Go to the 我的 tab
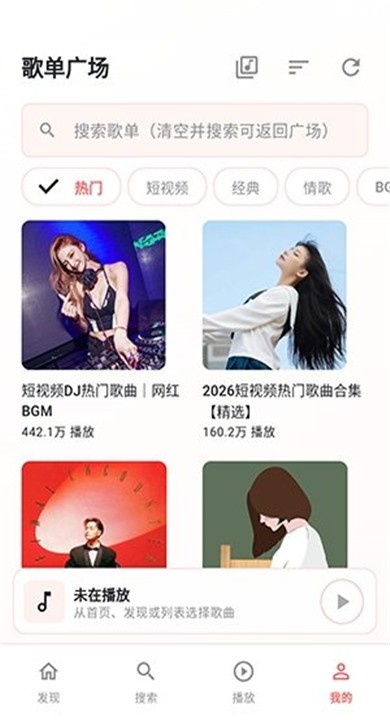 pos(341,683)
